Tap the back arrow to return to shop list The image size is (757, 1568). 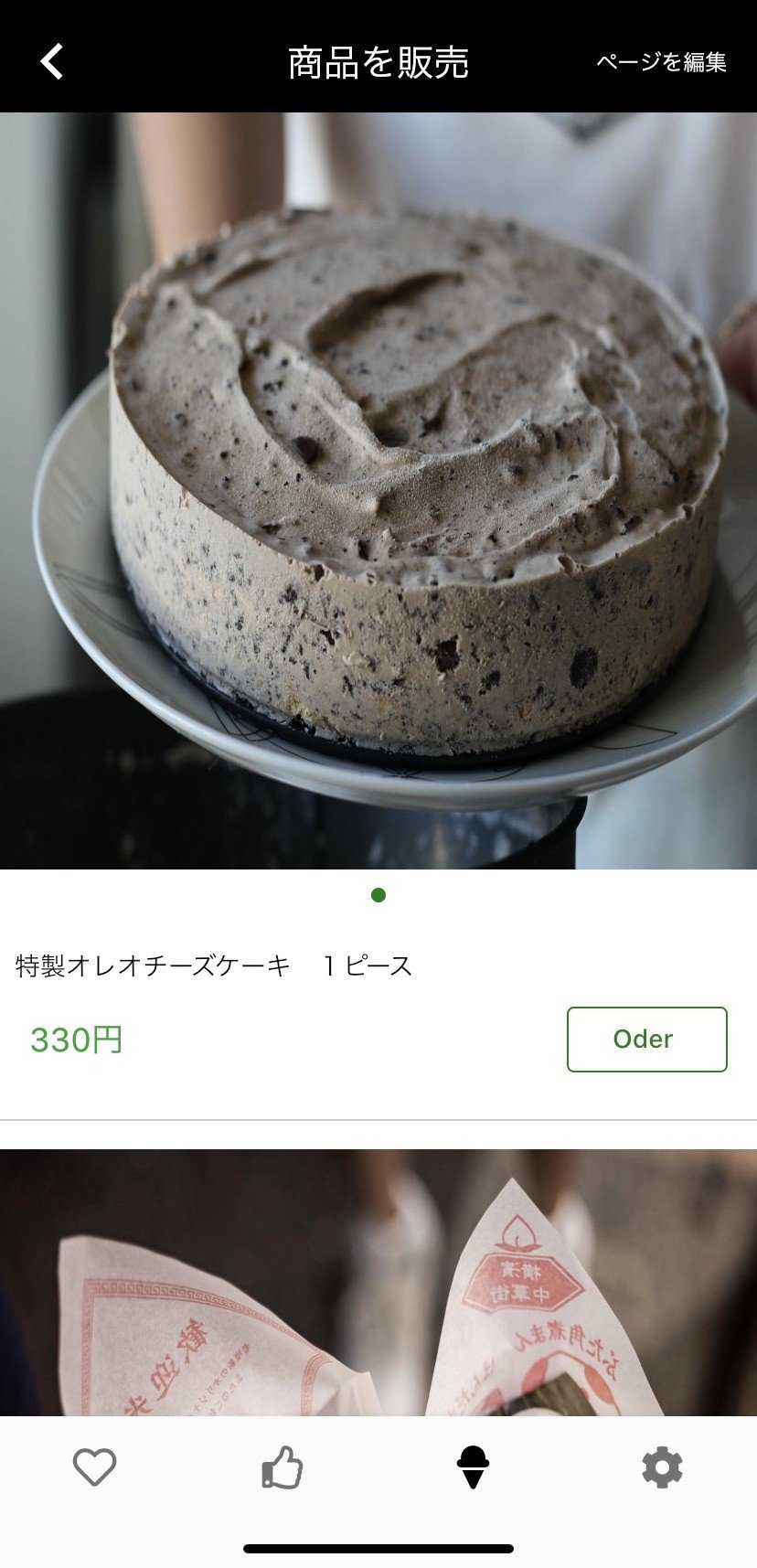52,62
